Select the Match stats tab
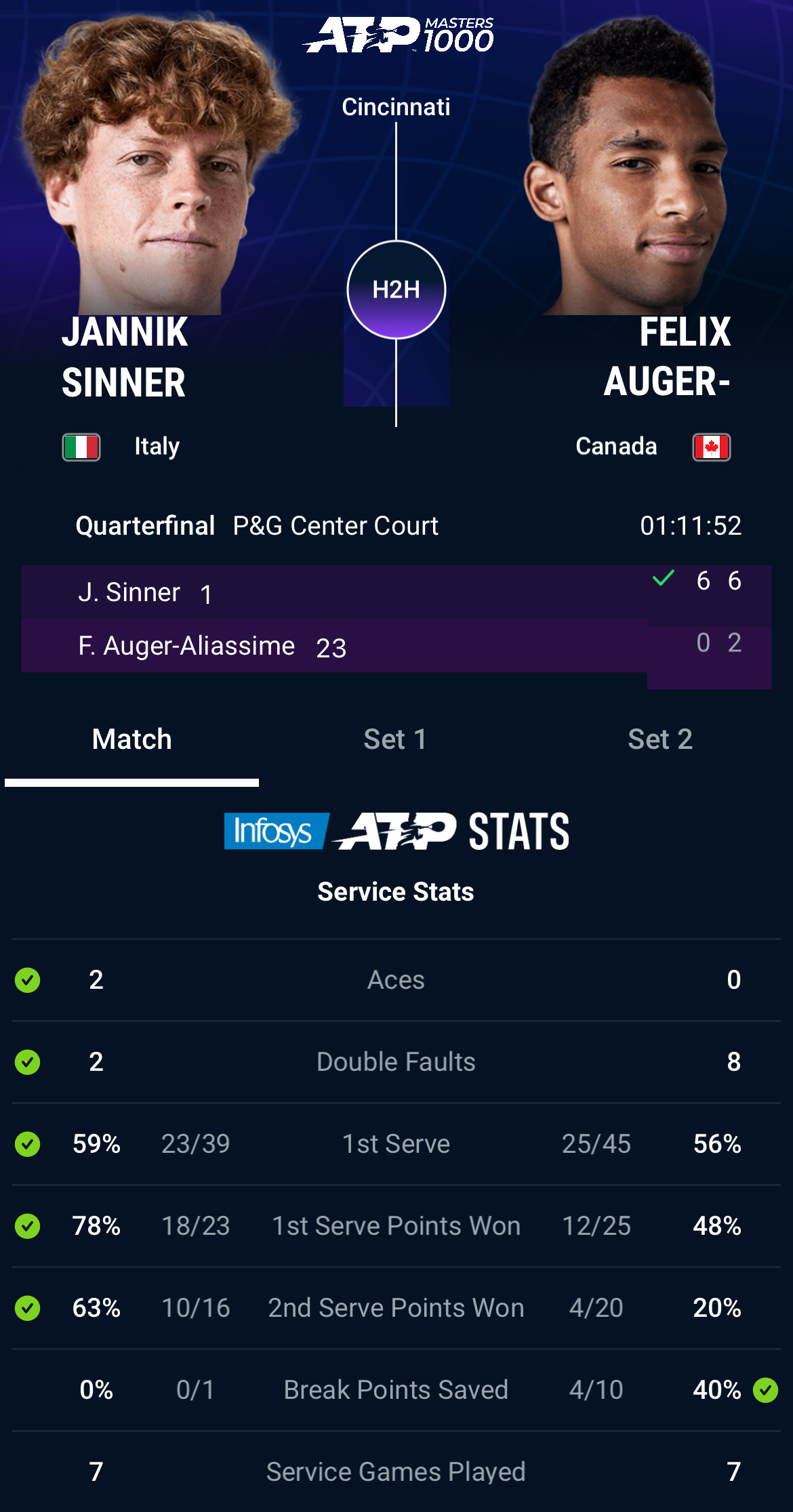Viewport: 793px width, 1512px height. click(x=132, y=739)
